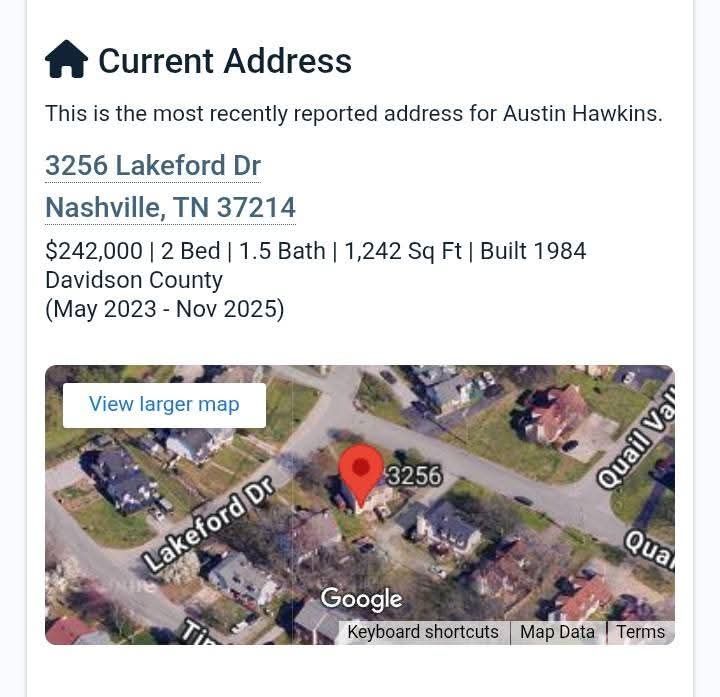This screenshot has width=720, height=697.
Task: Open the 3256 Lakeford Dr address link
Action: [x=153, y=165]
